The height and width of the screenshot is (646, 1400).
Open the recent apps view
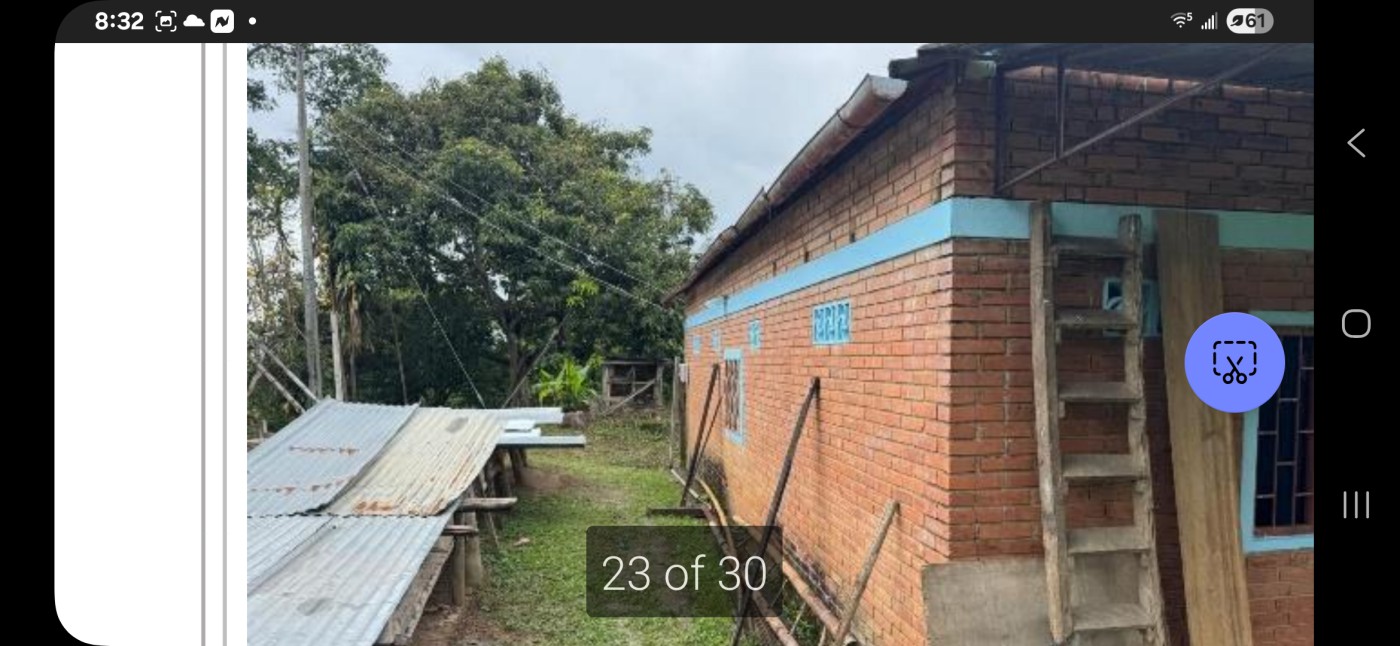tap(1356, 505)
